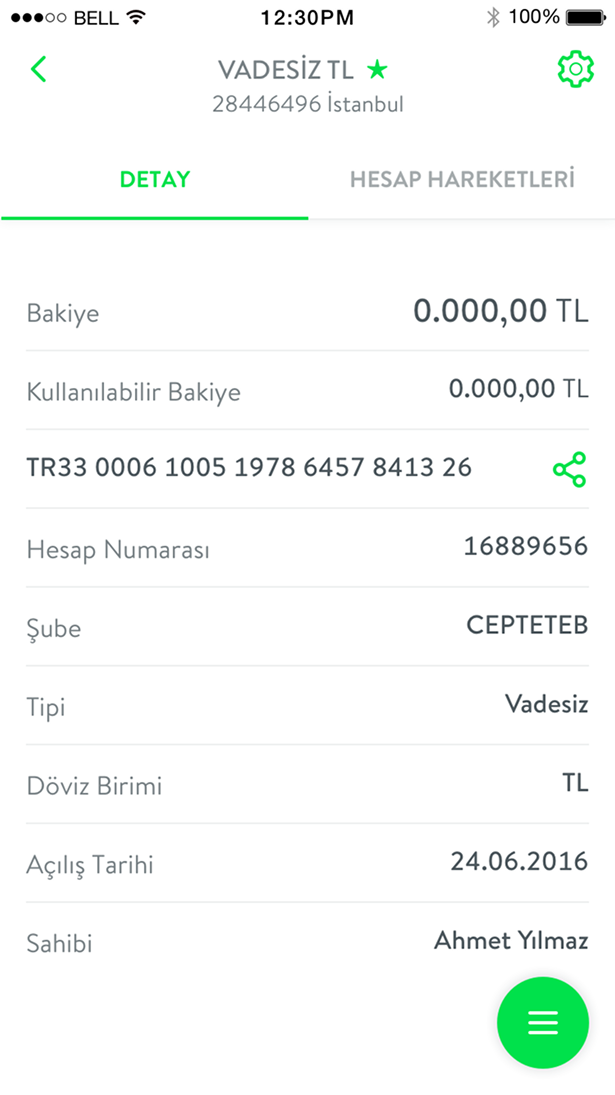The width and height of the screenshot is (615, 1095).
Task: Go back using the green arrow
Action: (38, 69)
